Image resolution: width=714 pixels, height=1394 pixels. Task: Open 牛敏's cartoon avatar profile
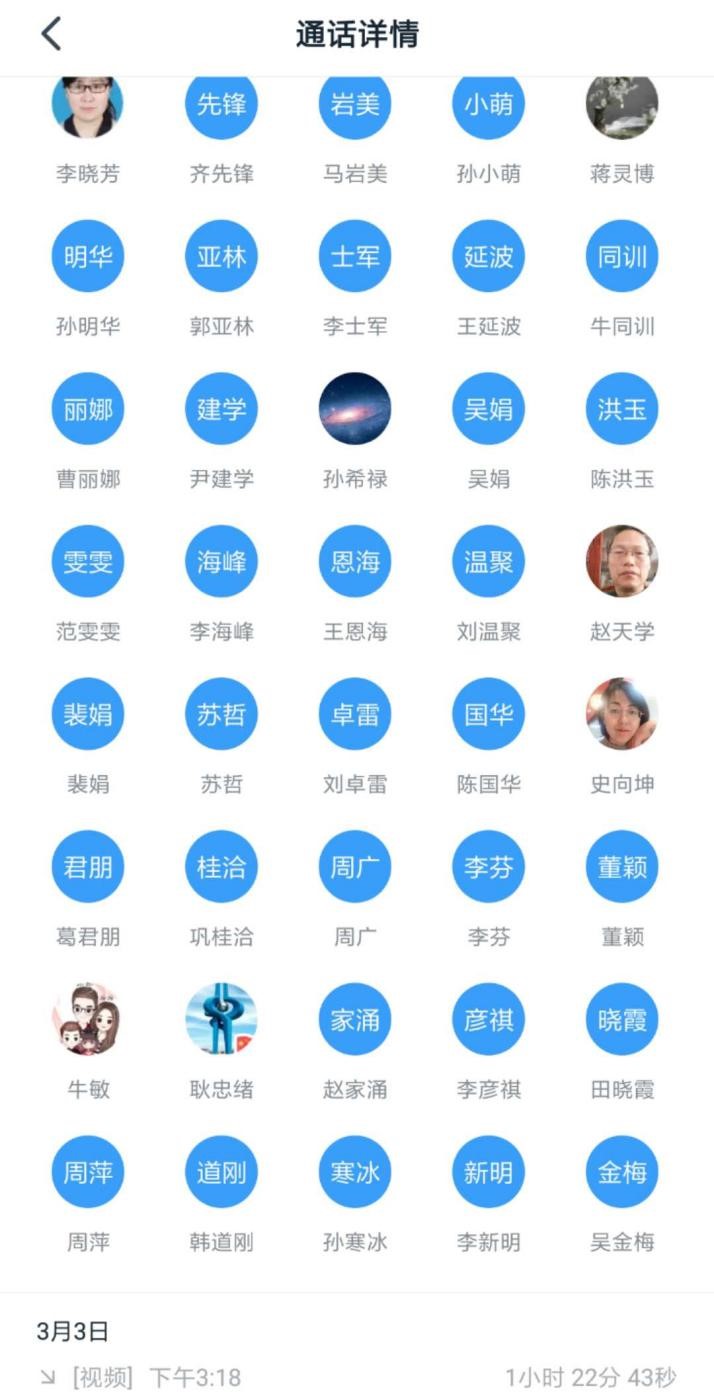88,1019
